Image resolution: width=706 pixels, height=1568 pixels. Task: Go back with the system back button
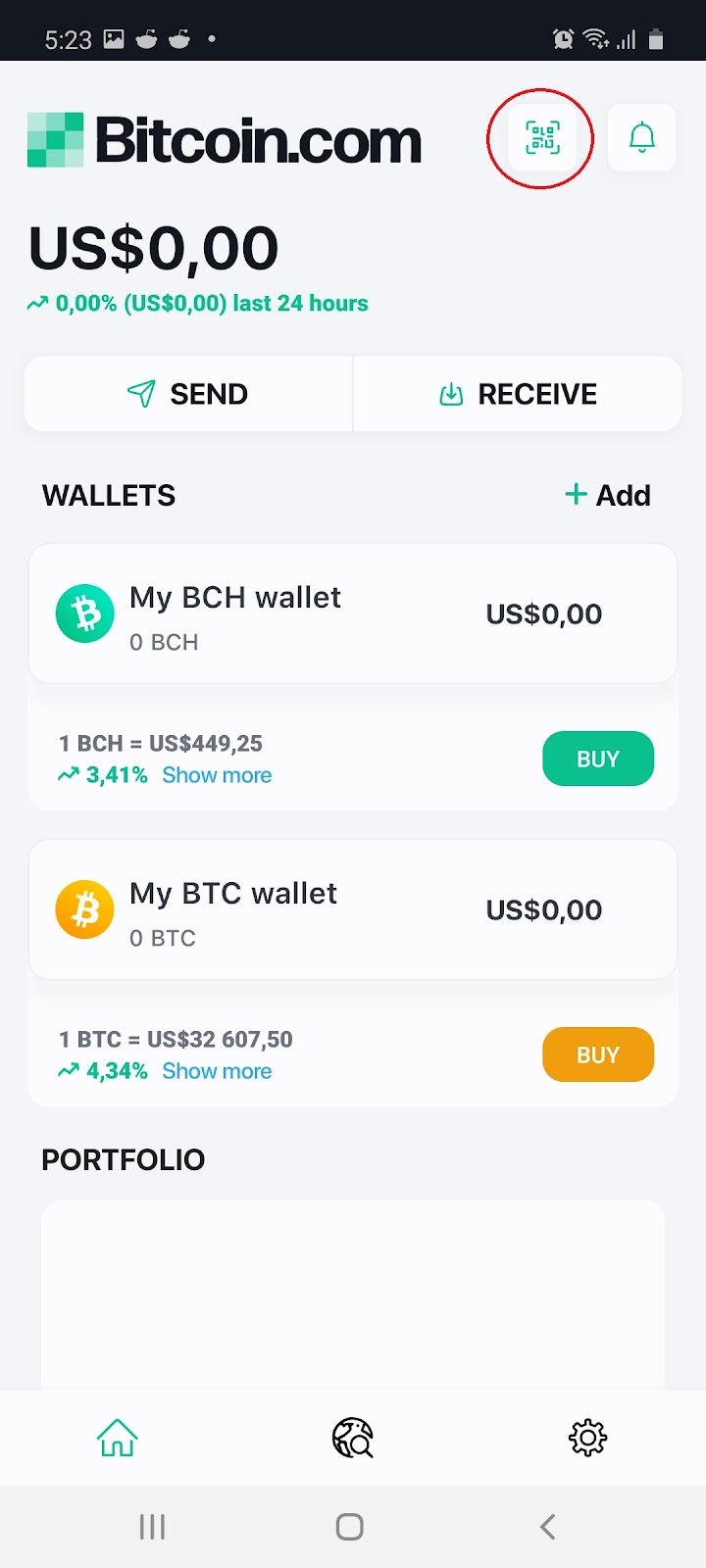(x=548, y=1526)
